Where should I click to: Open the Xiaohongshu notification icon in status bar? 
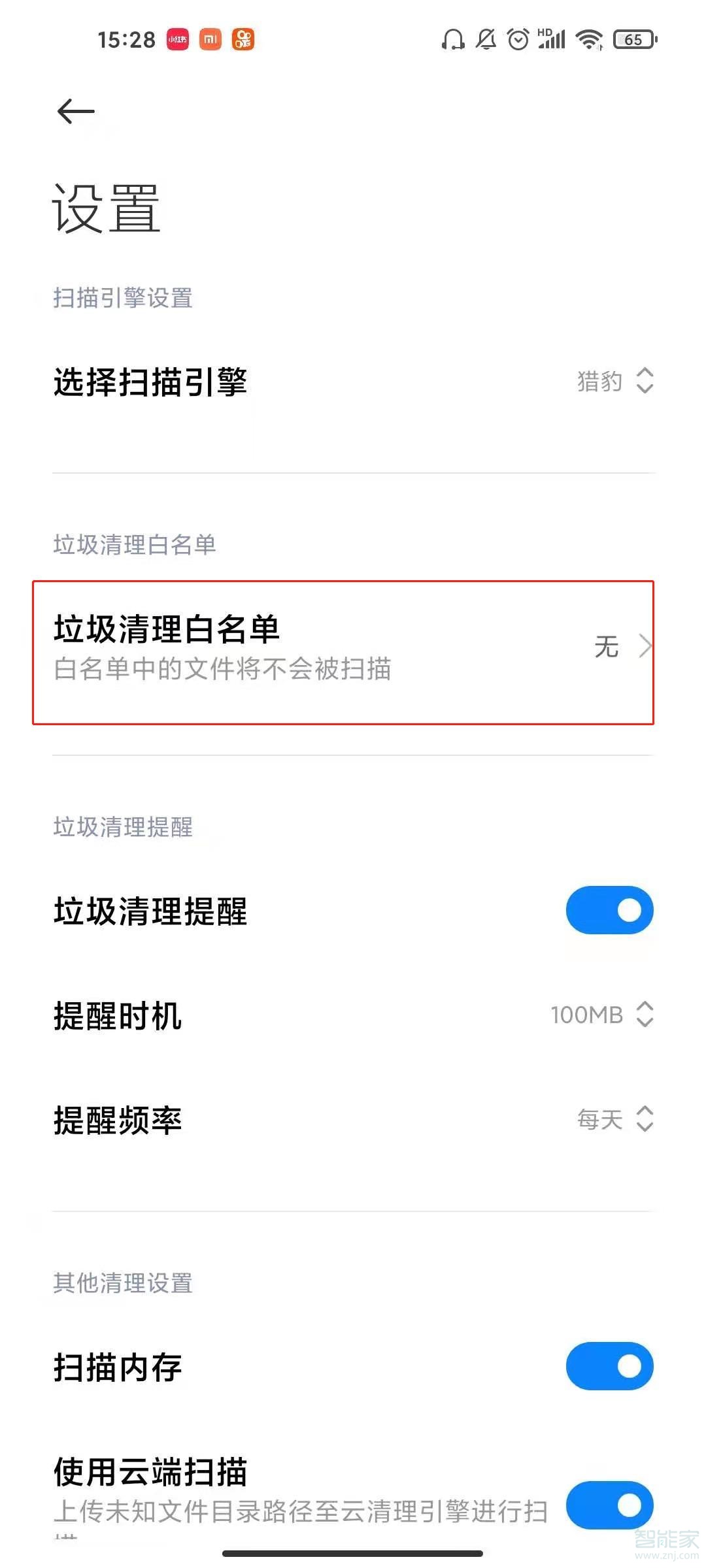coord(176,39)
